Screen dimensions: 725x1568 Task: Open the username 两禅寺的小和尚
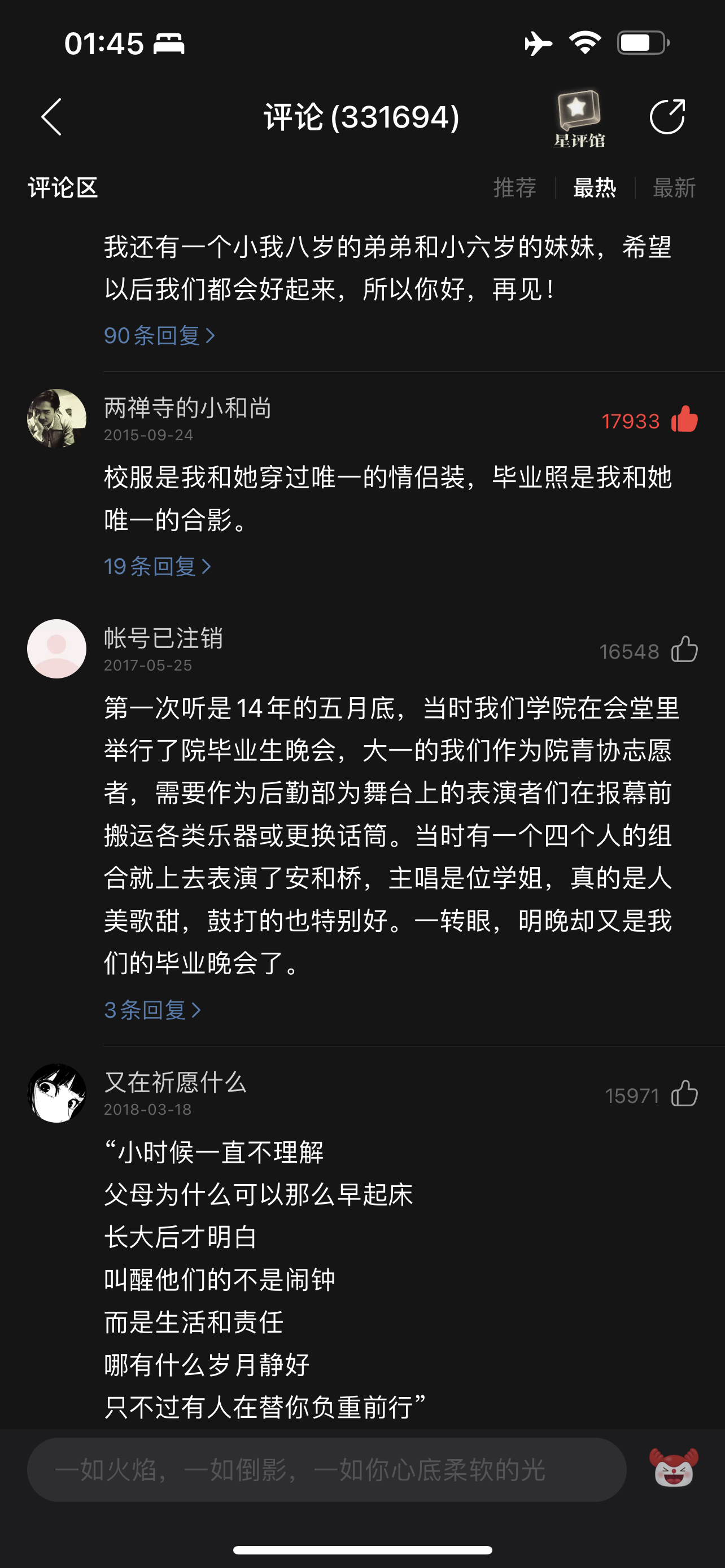[x=187, y=408]
